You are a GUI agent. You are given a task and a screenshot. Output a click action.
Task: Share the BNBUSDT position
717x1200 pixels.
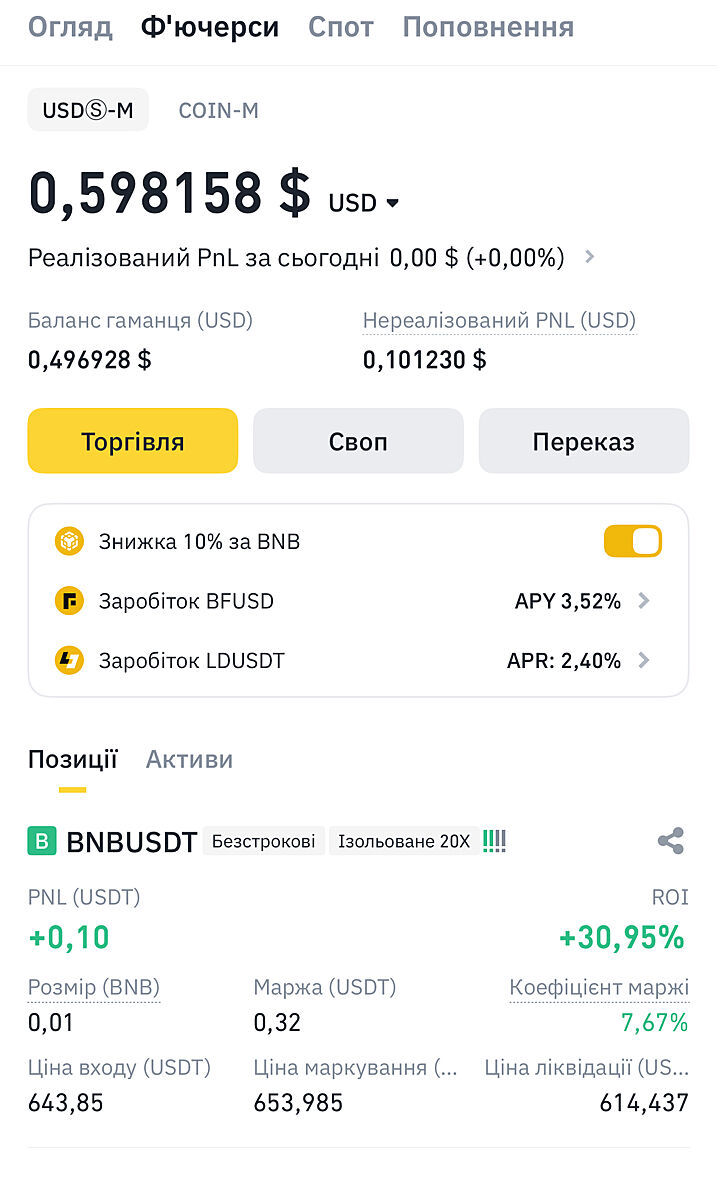670,841
